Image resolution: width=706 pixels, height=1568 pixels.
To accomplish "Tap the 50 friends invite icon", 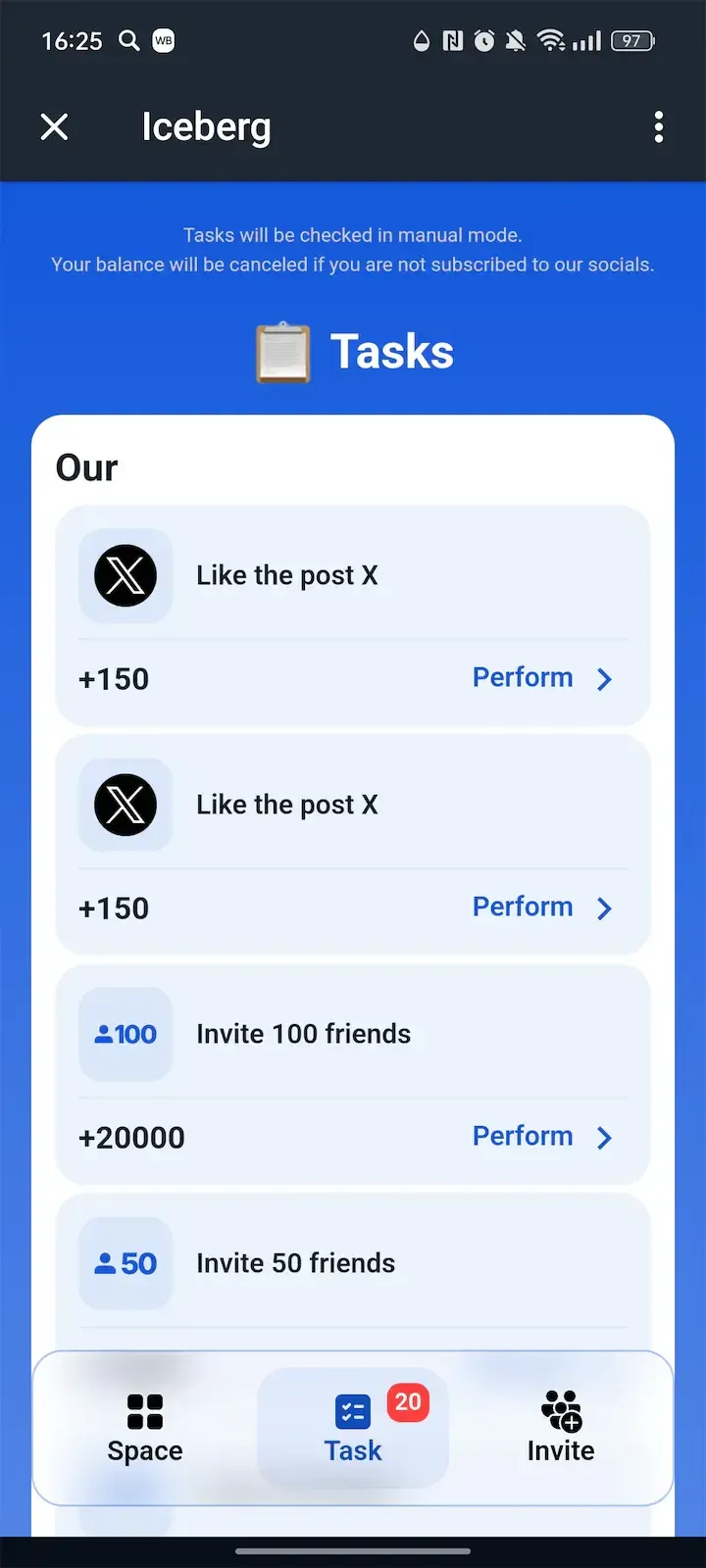I will [126, 1263].
